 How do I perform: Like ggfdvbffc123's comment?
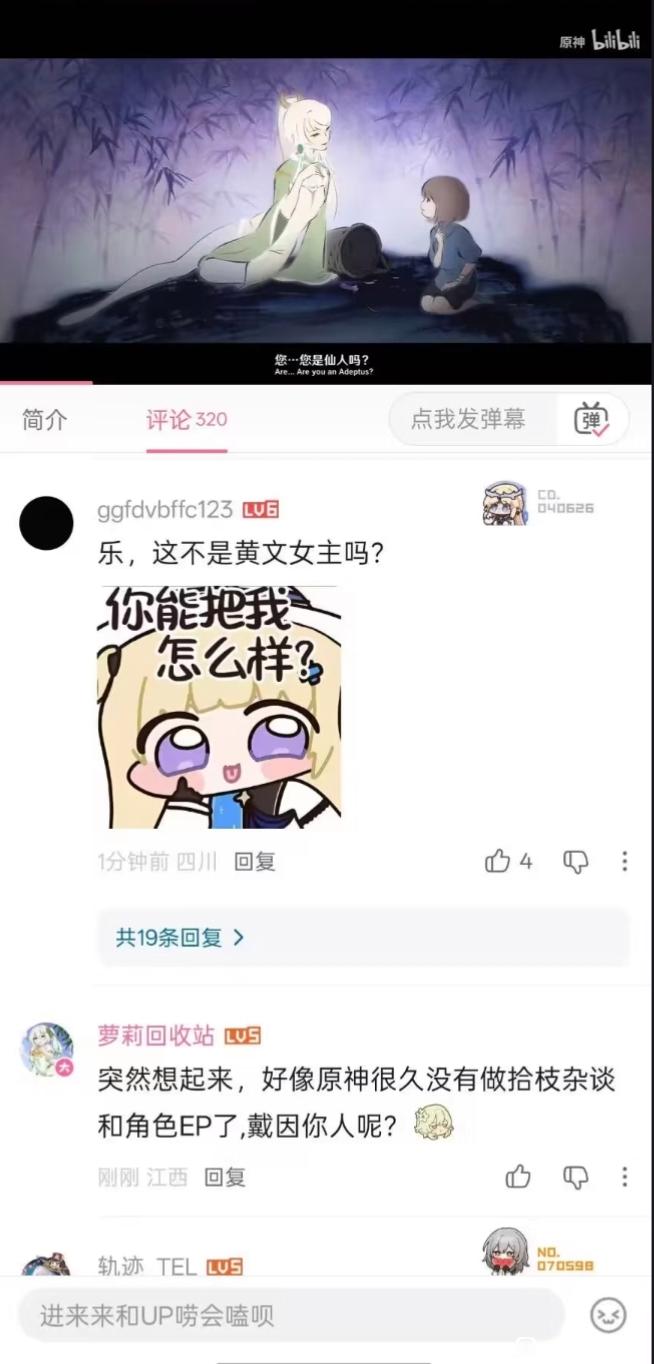pos(498,862)
